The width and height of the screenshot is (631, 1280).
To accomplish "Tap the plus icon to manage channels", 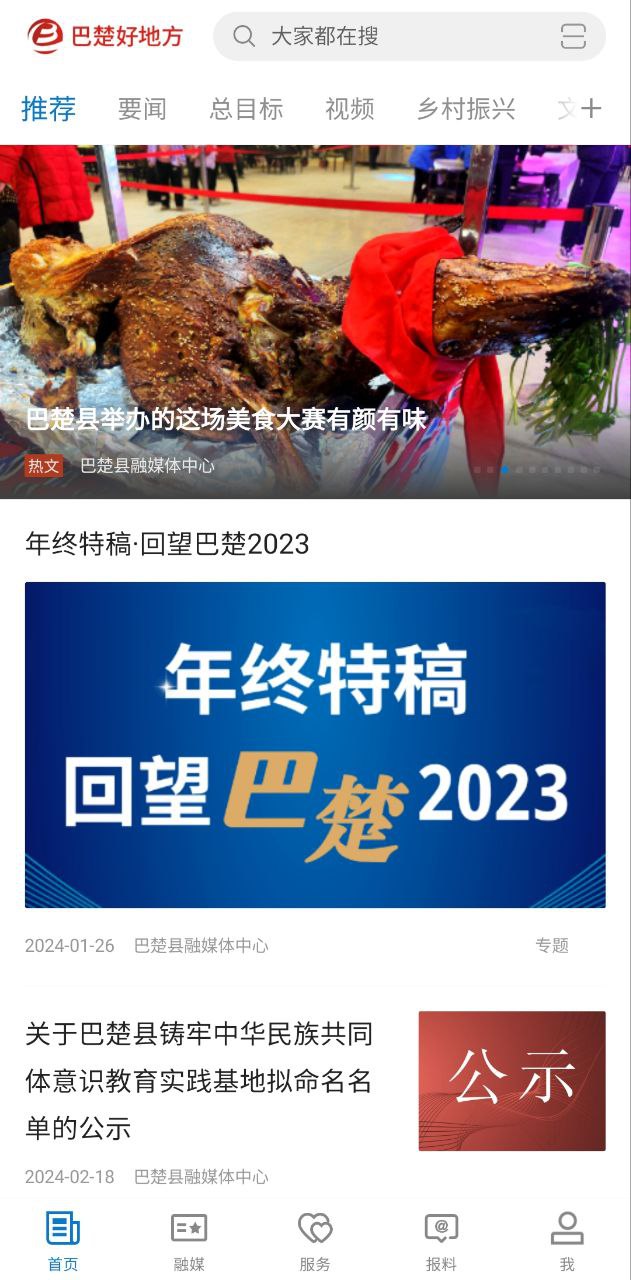I will point(592,109).
